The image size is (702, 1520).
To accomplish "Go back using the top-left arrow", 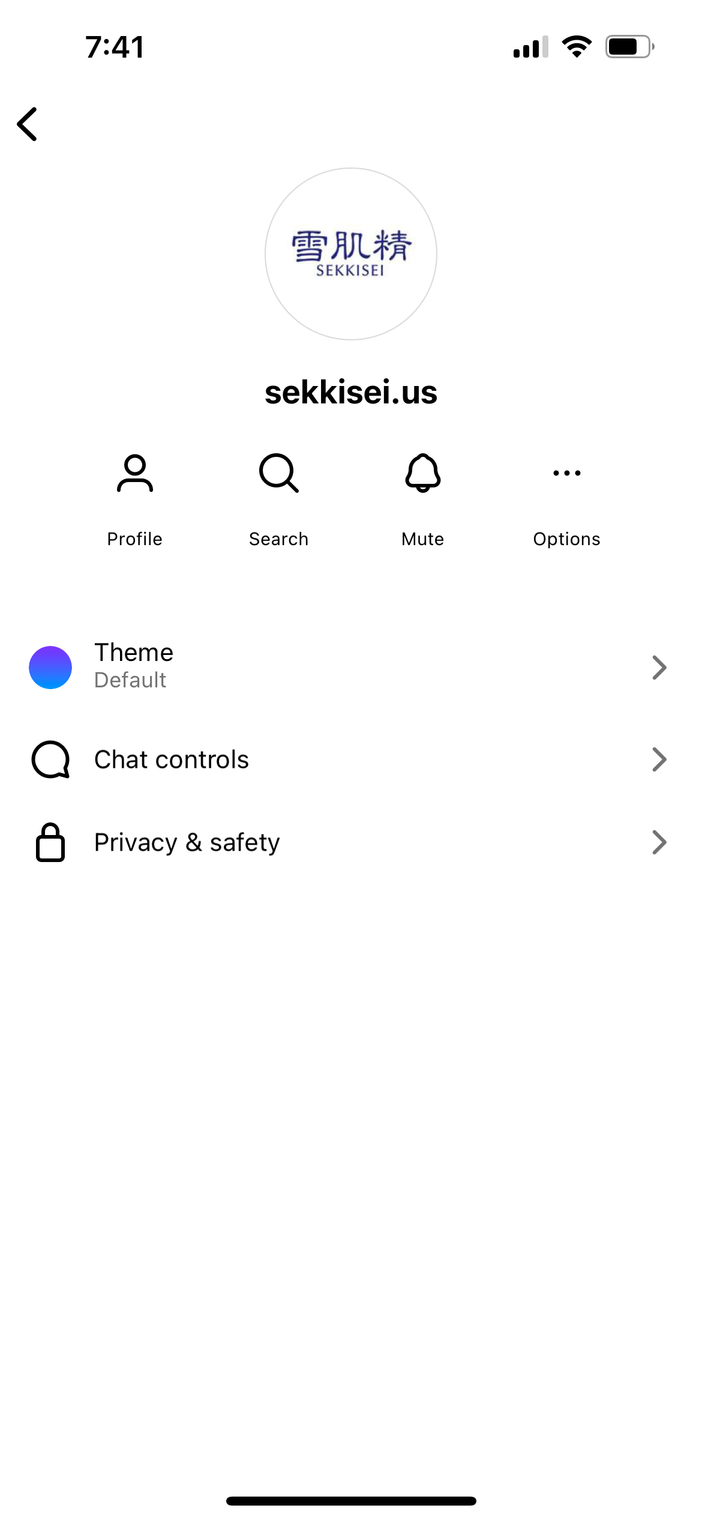I will [27, 125].
